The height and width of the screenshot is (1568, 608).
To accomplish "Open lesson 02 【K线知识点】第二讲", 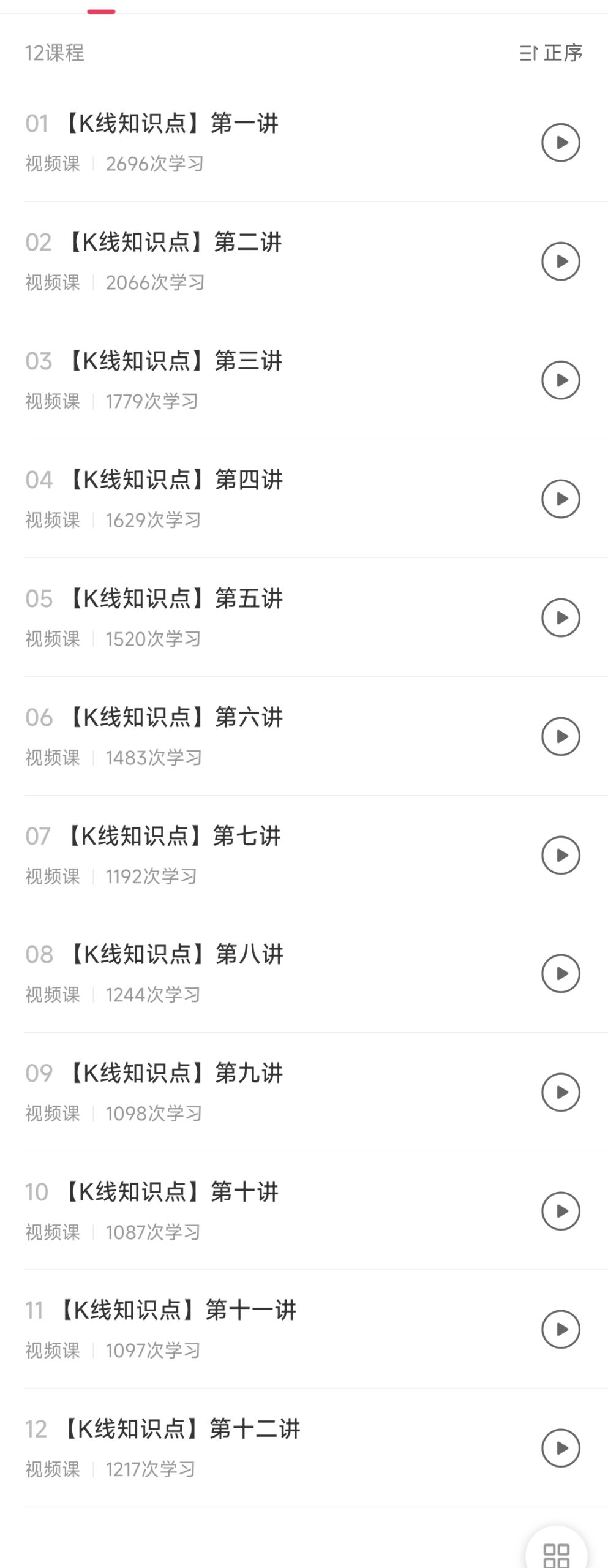I will [x=175, y=243].
